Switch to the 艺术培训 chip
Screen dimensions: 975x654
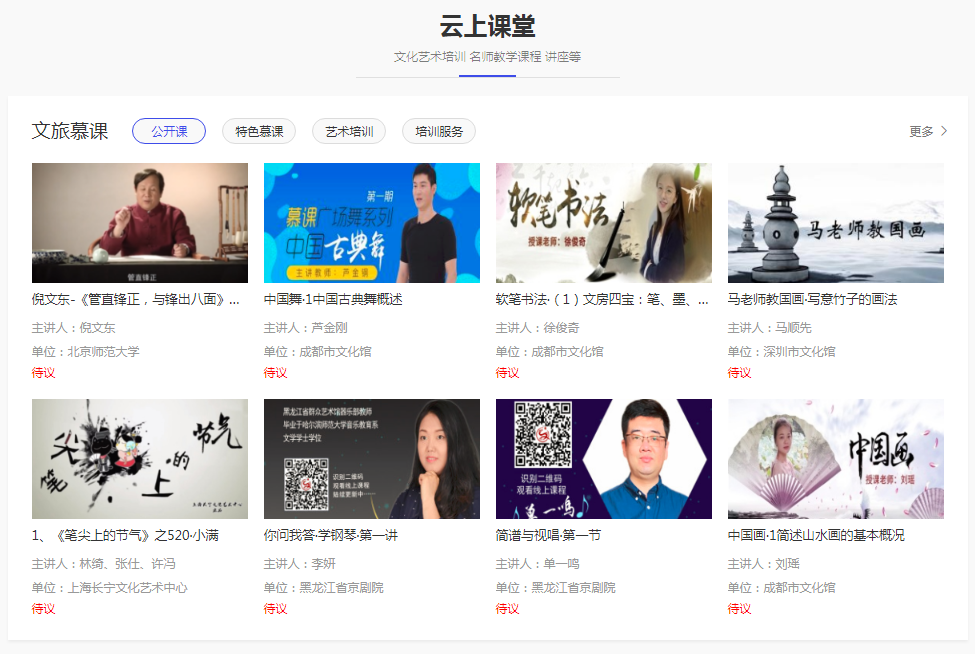coord(349,131)
